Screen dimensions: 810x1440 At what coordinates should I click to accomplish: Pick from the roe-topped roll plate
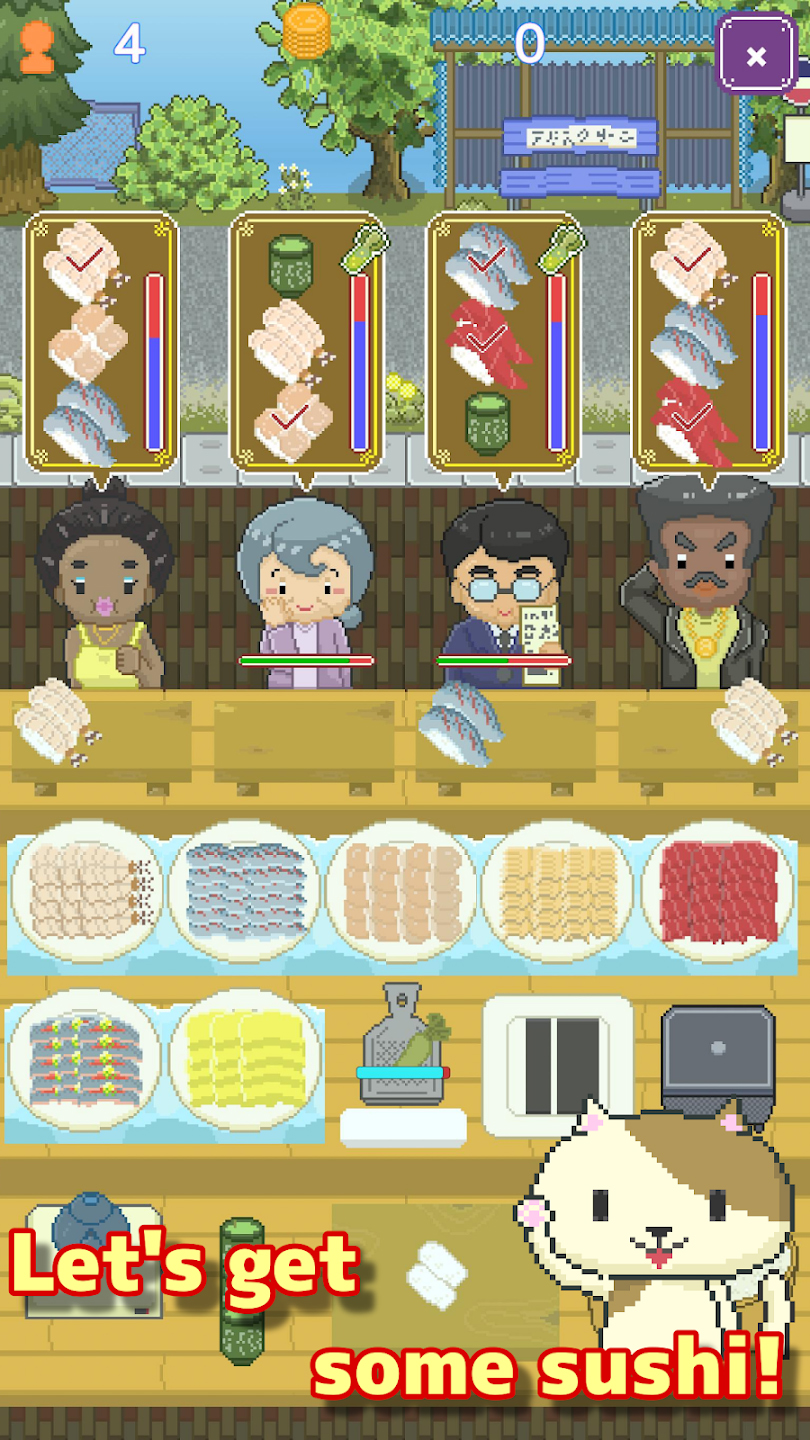point(85,1063)
